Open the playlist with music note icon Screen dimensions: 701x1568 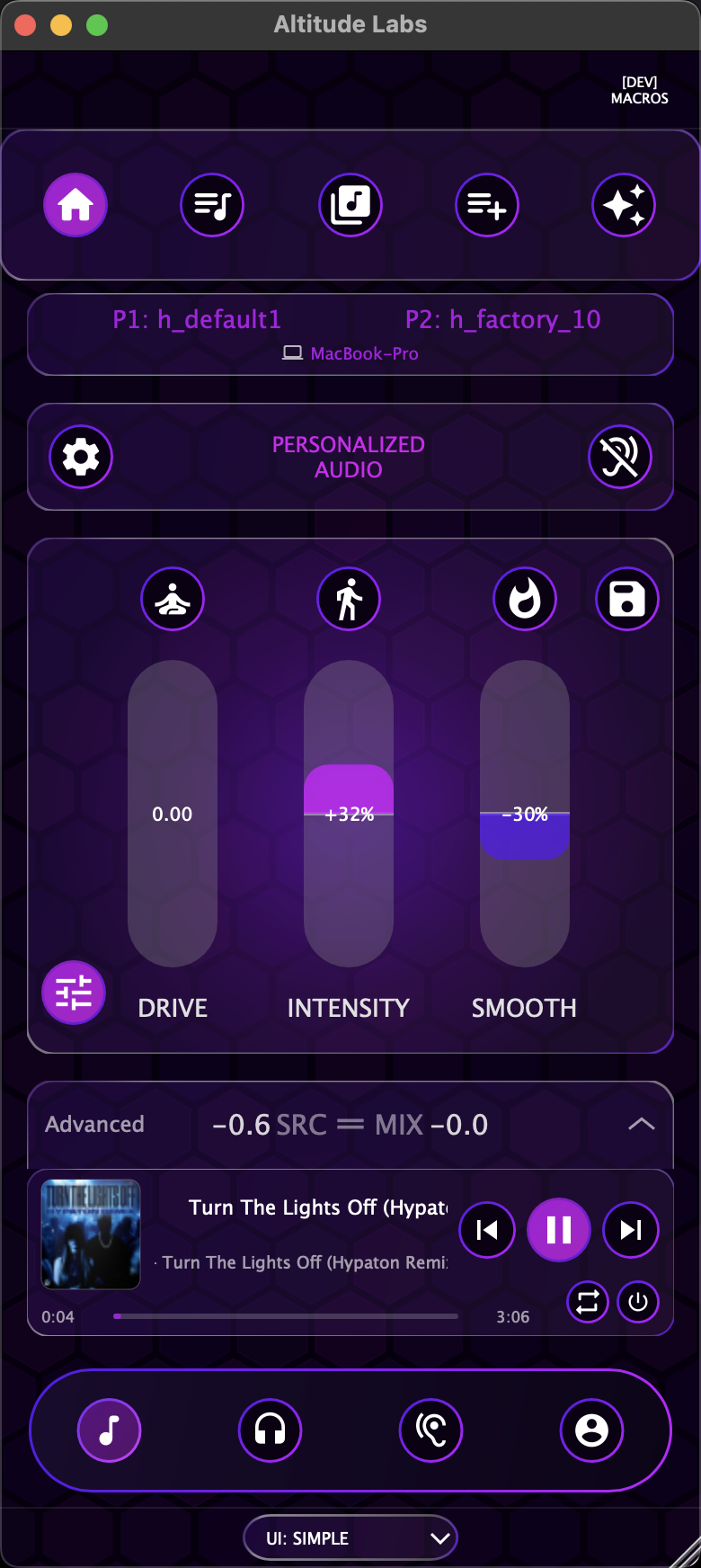(212, 205)
